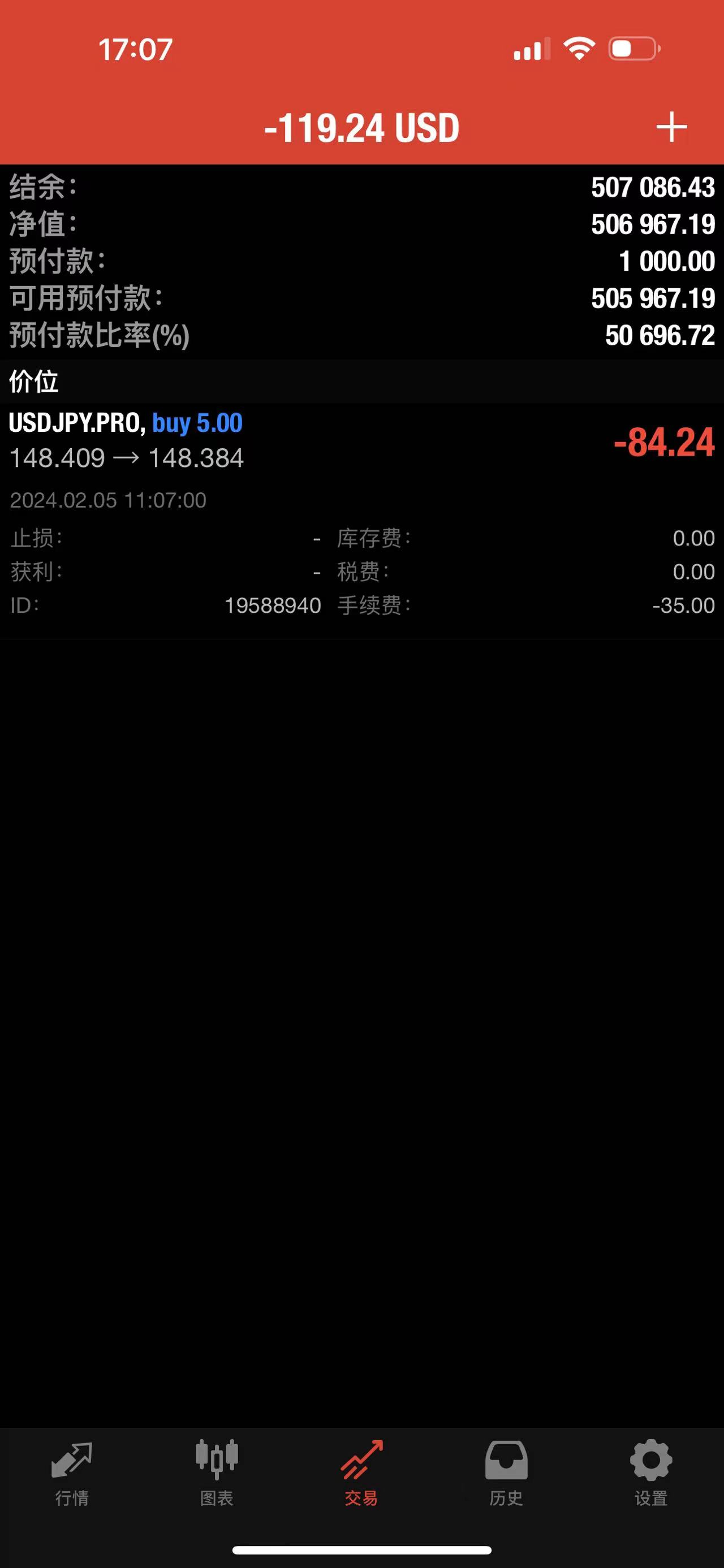Expand the 价位 positions header
Image resolution: width=724 pixels, height=1568 pixels.
tap(33, 383)
